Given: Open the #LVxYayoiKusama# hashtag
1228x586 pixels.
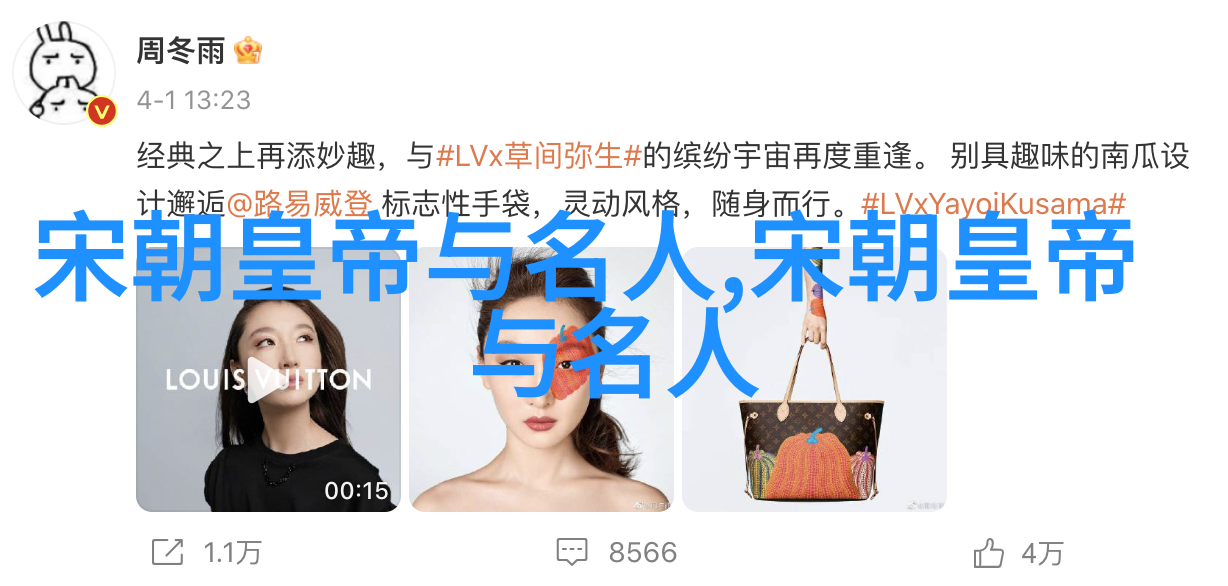Looking at the screenshot, I should coord(993,205).
